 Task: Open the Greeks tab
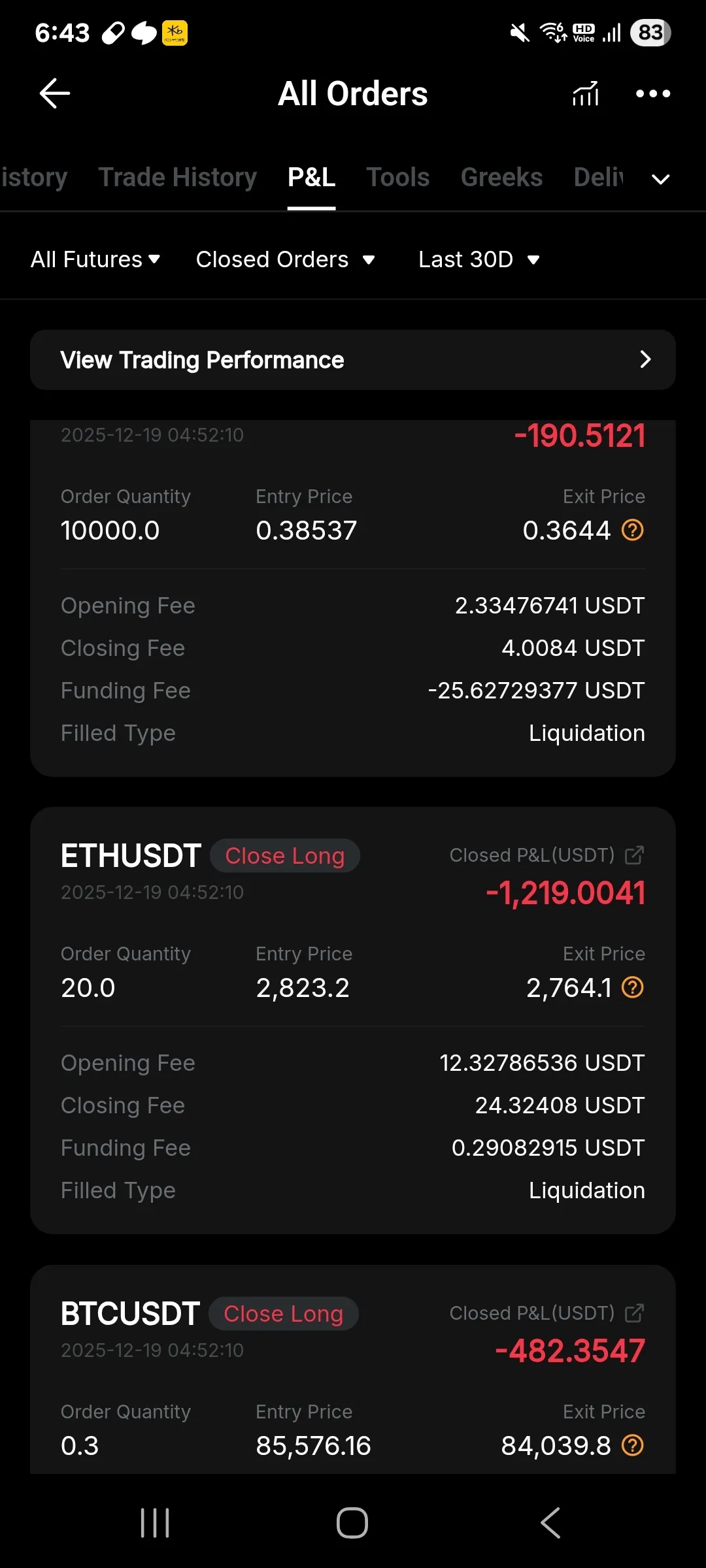click(x=501, y=177)
